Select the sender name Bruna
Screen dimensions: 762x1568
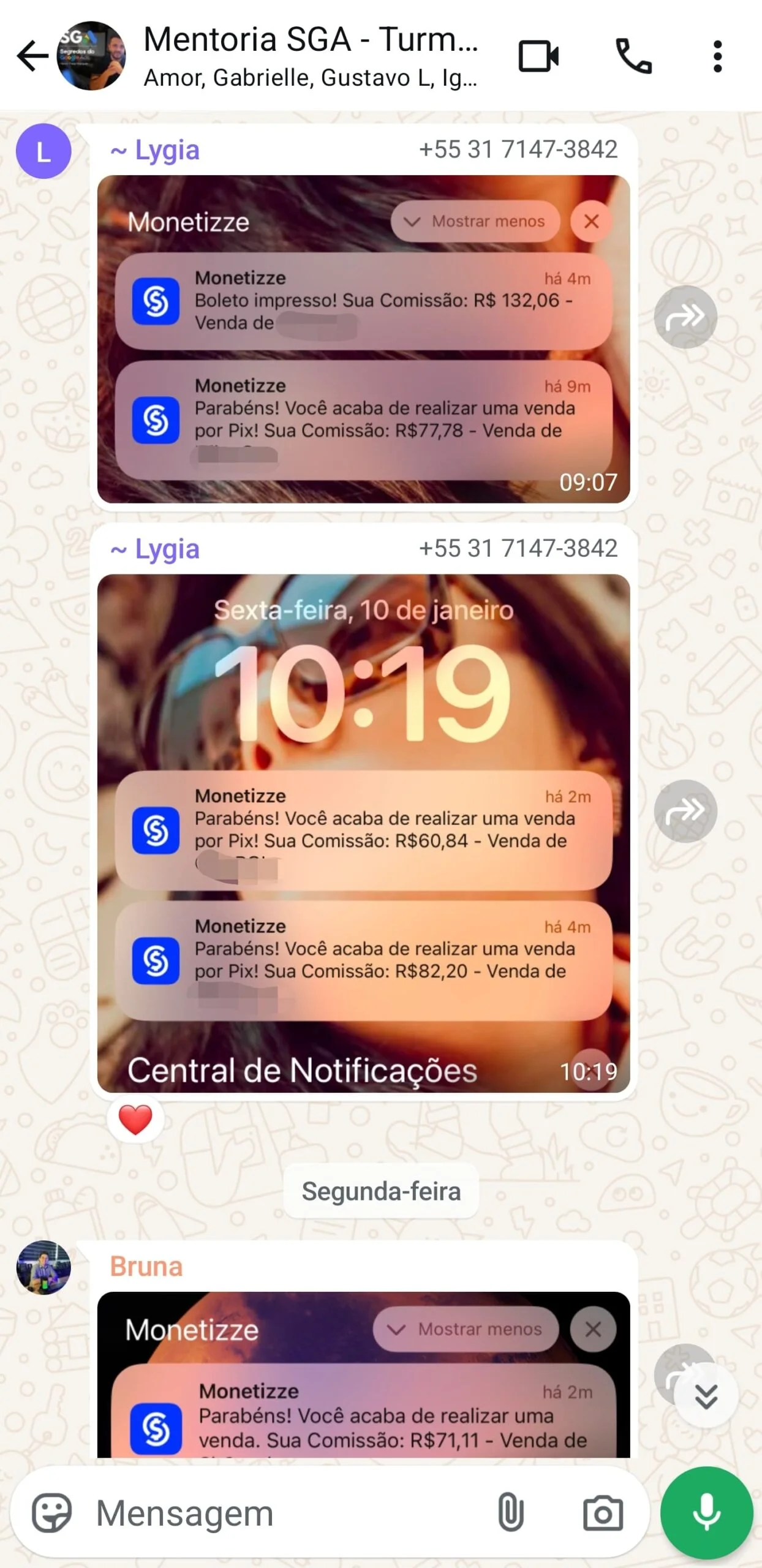click(x=145, y=1266)
